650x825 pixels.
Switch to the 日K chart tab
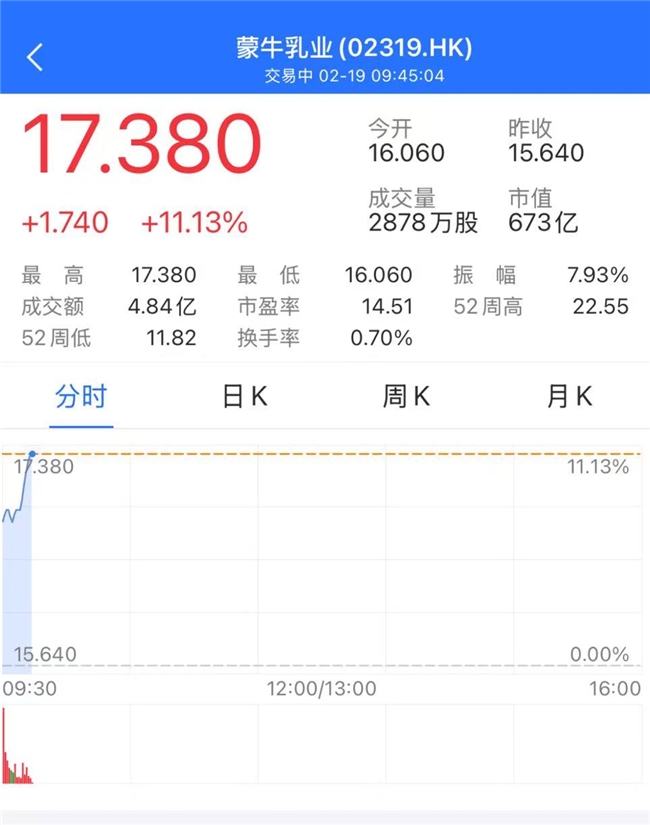point(244,397)
